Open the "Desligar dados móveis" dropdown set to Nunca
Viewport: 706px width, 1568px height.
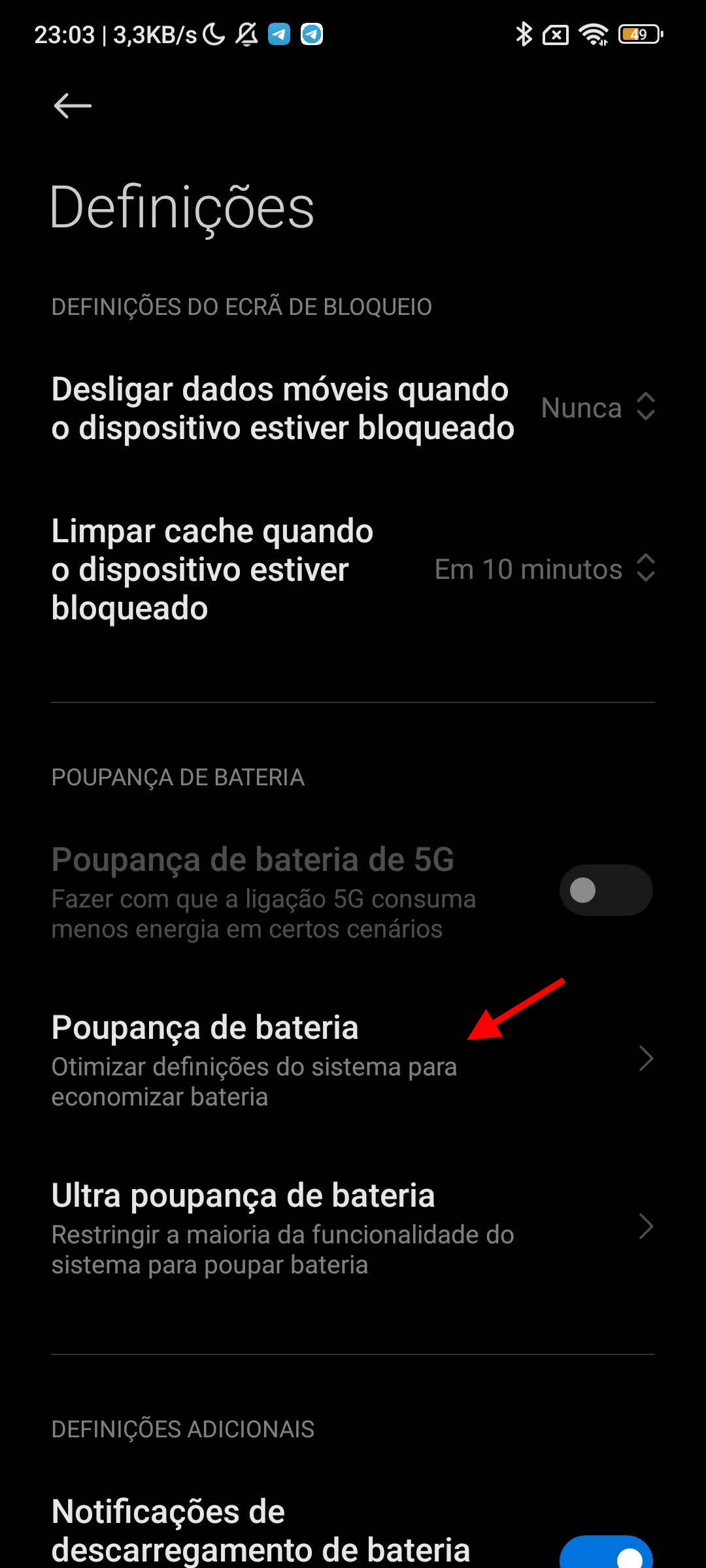tap(598, 408)
